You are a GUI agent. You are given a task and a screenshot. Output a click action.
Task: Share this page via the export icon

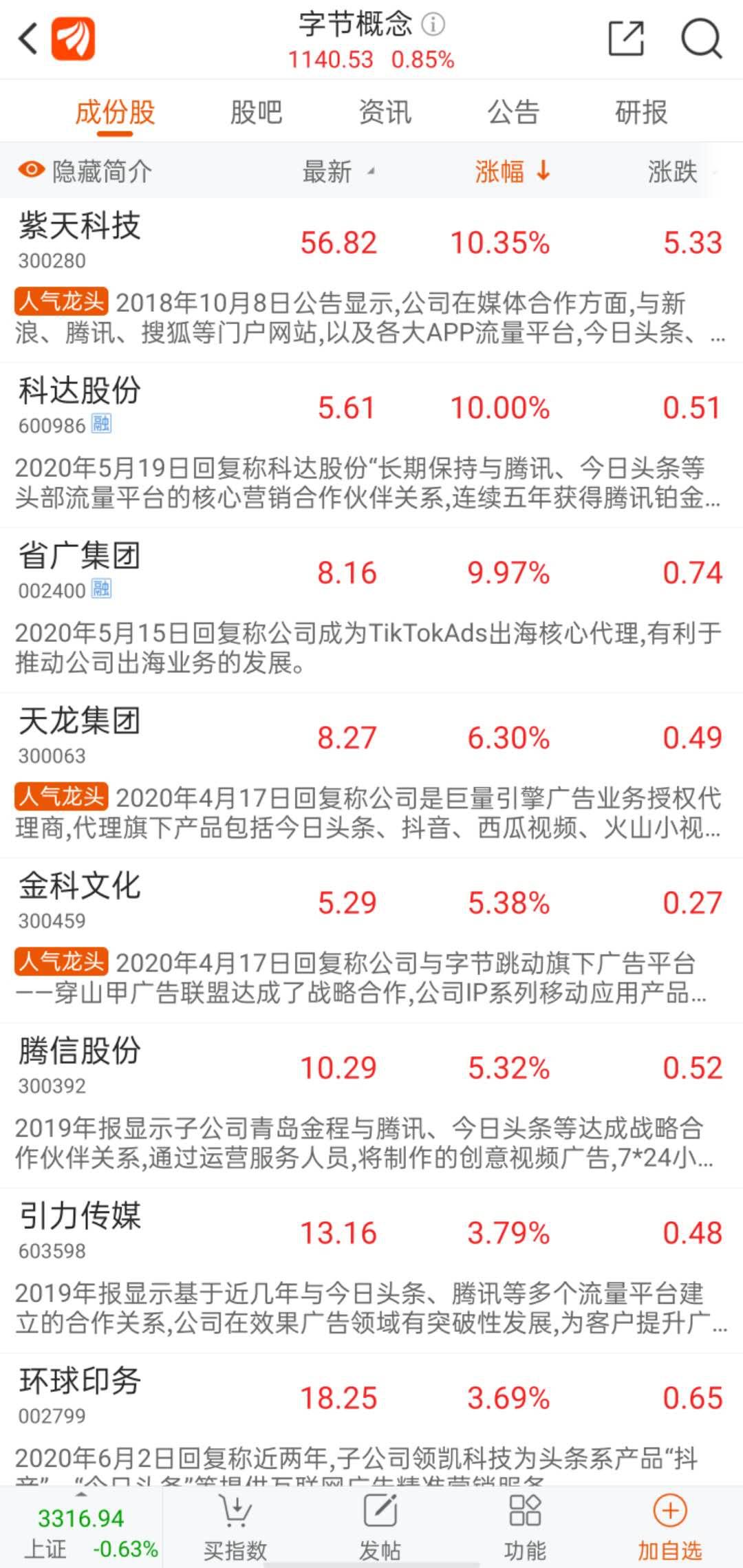627,38
